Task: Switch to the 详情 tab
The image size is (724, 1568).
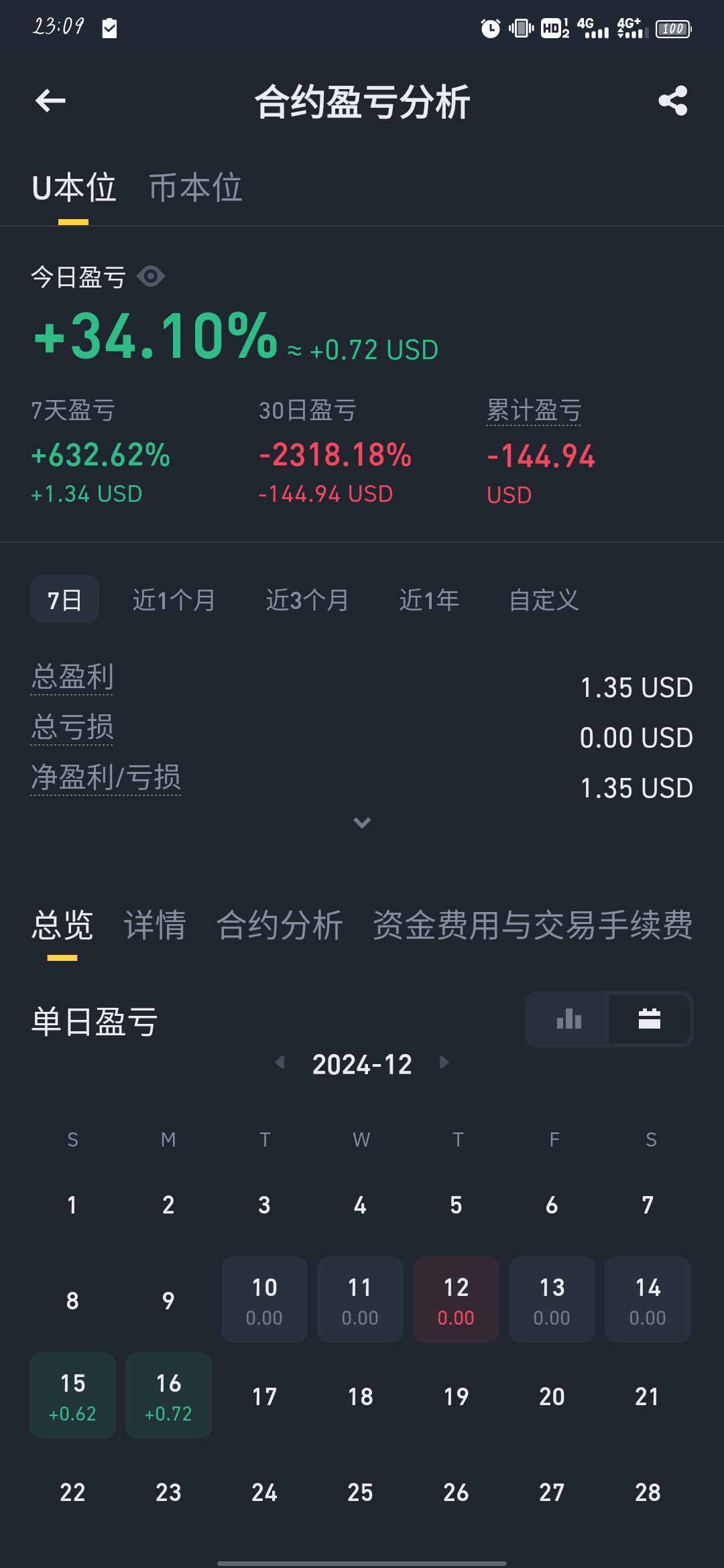Action: pyautogui.click(x=155, y=925)
